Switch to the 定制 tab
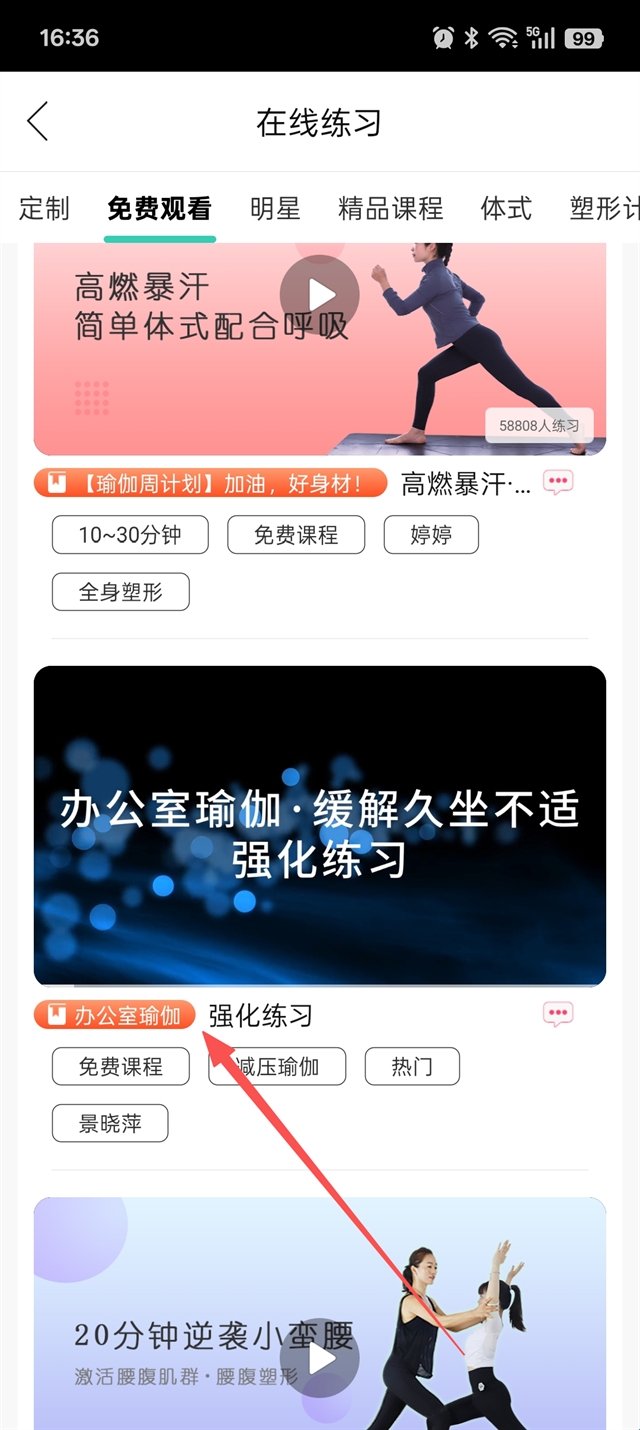 point(45,209)
